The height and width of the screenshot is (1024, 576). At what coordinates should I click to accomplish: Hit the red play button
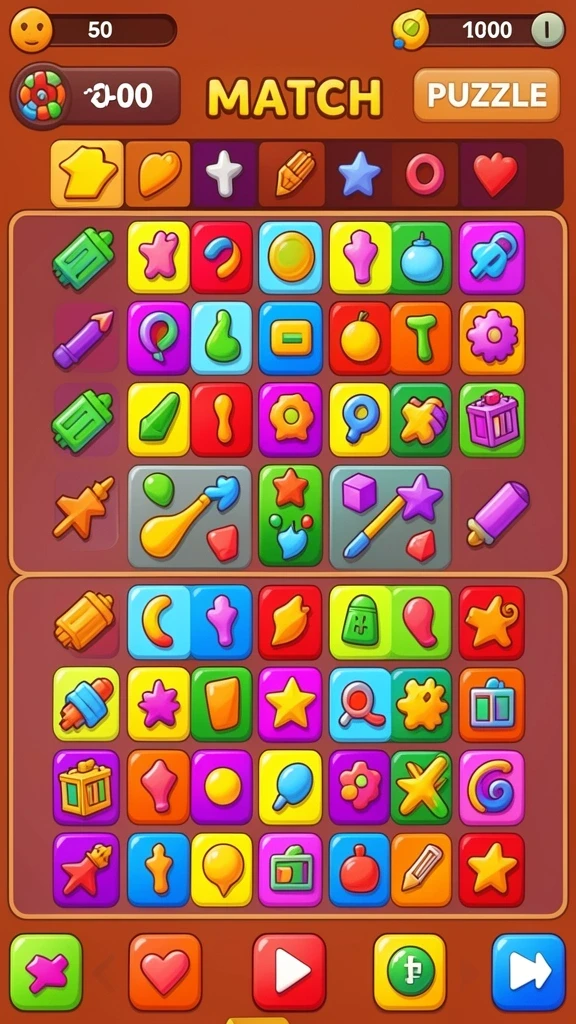[289, 972]
